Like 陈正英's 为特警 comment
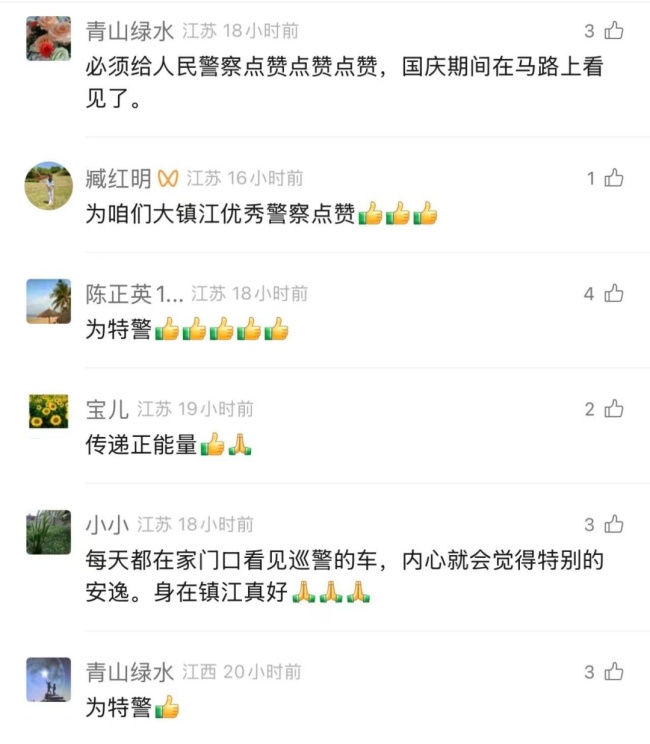Viewport: 650px width, 744px height. 614,293
